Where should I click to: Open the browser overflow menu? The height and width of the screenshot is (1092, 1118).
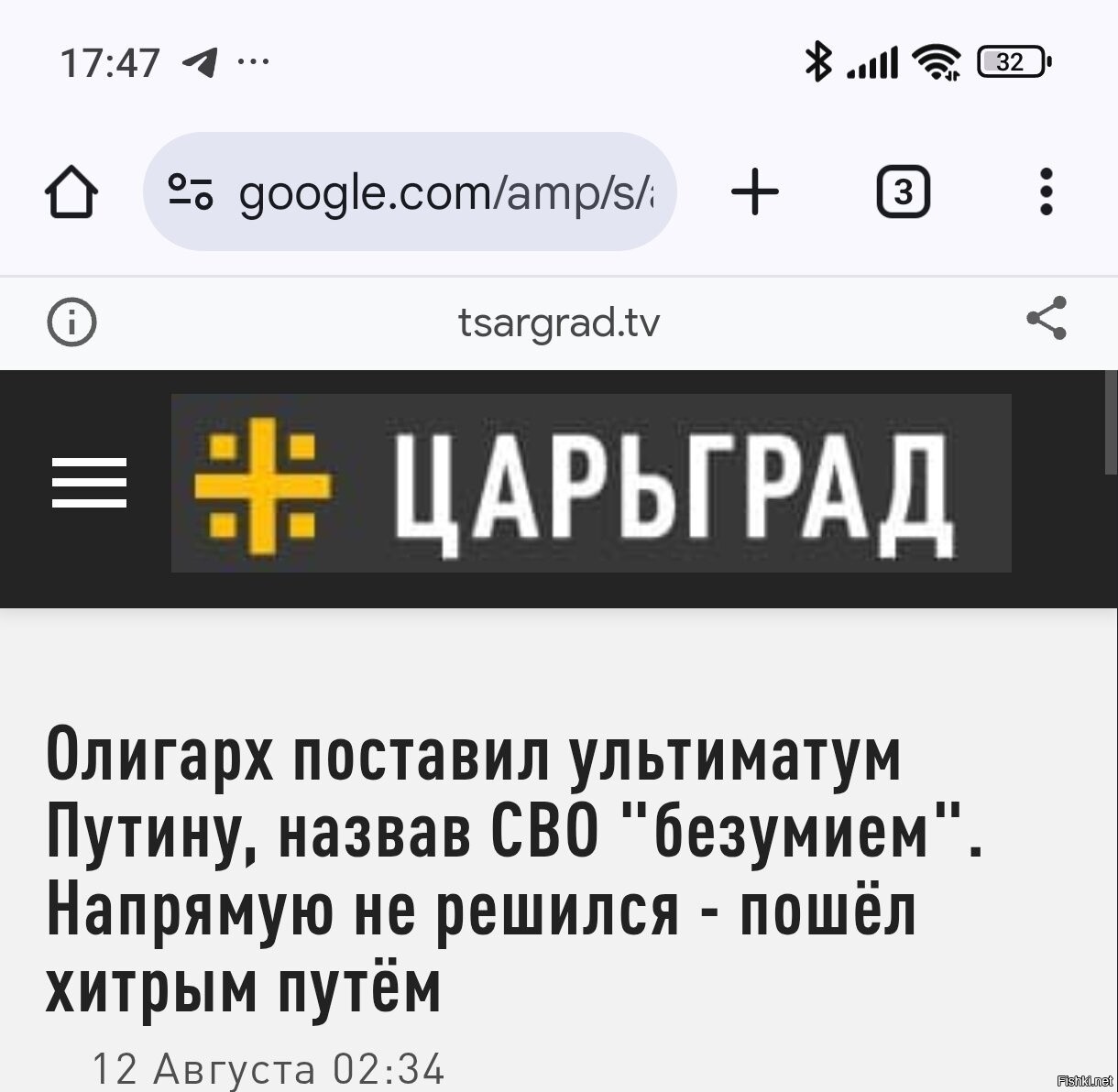click(x=1047, y=191)
